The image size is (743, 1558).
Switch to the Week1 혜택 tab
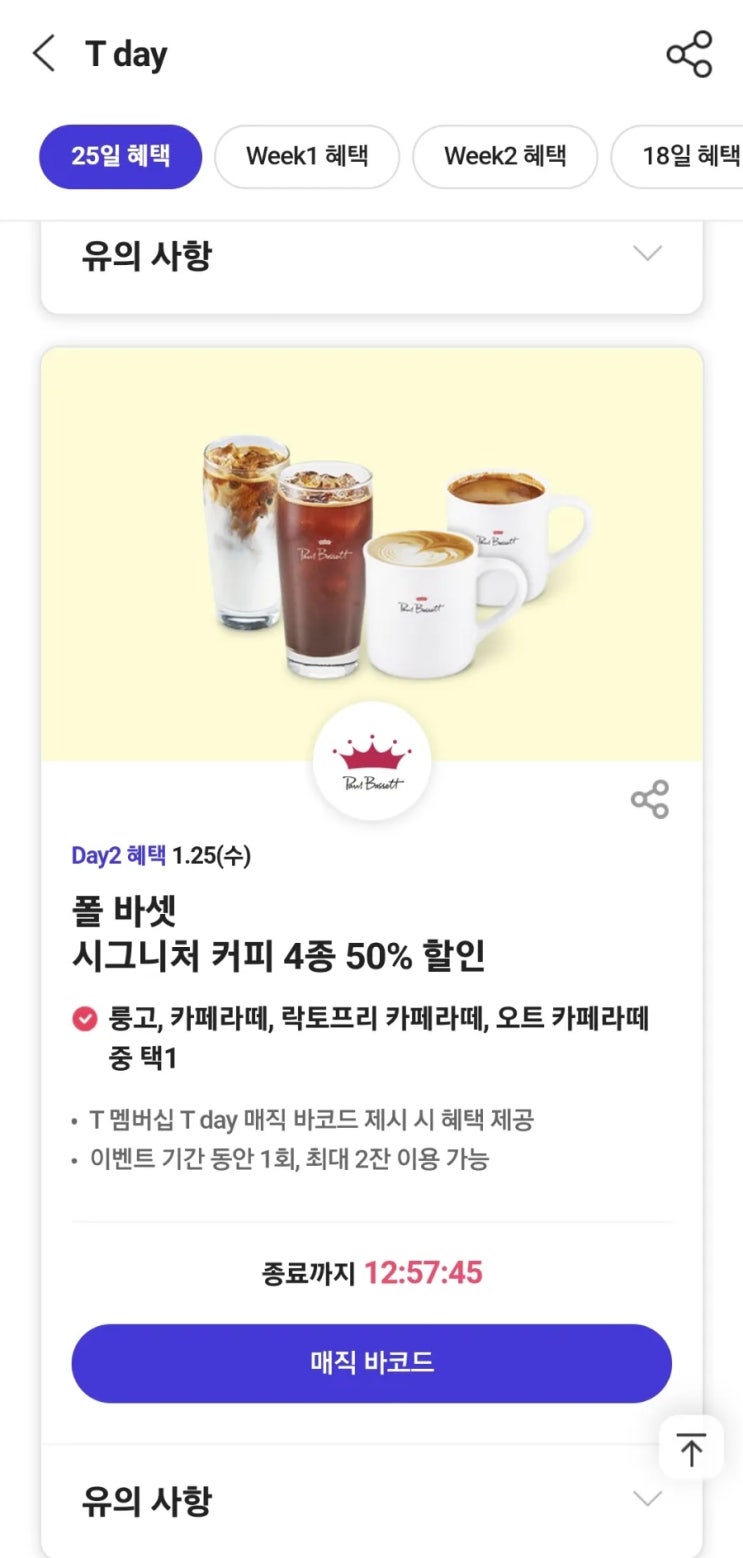pyautogui.click(x=307, y=156)
